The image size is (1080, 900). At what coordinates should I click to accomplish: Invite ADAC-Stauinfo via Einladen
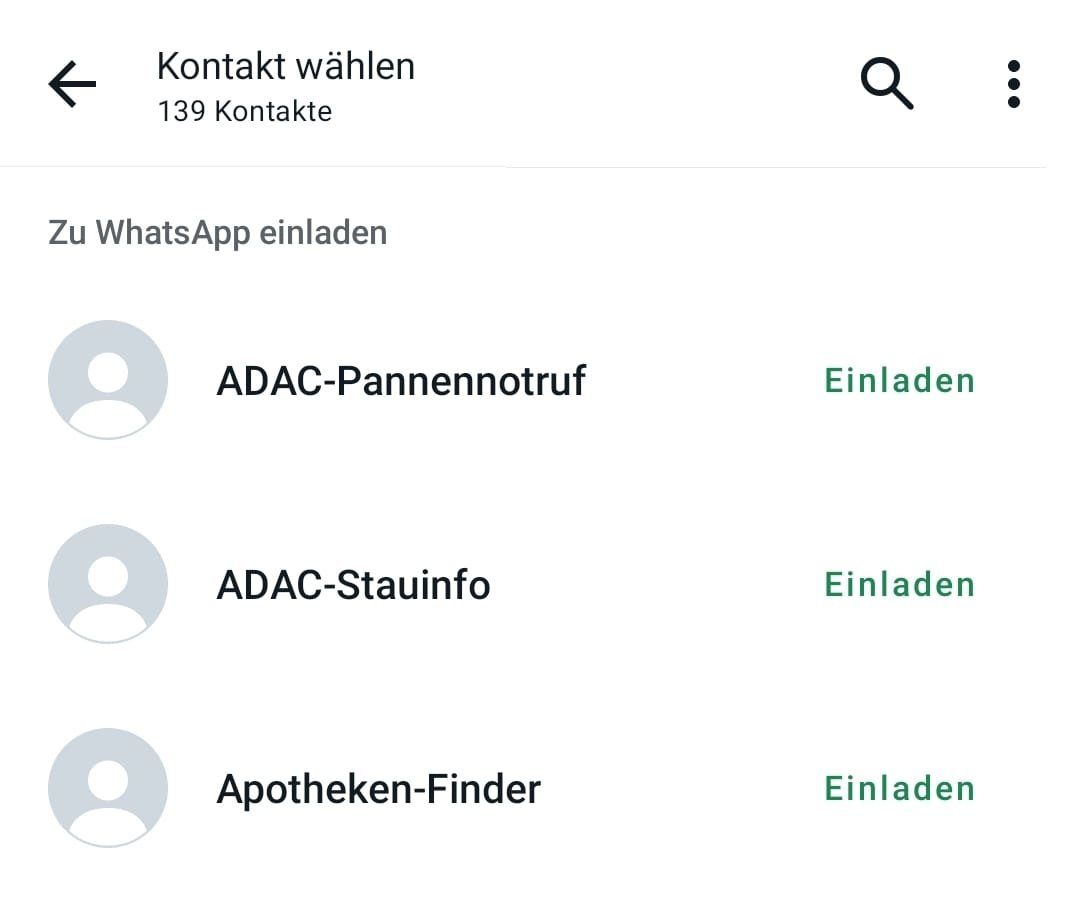pos(899,585)
